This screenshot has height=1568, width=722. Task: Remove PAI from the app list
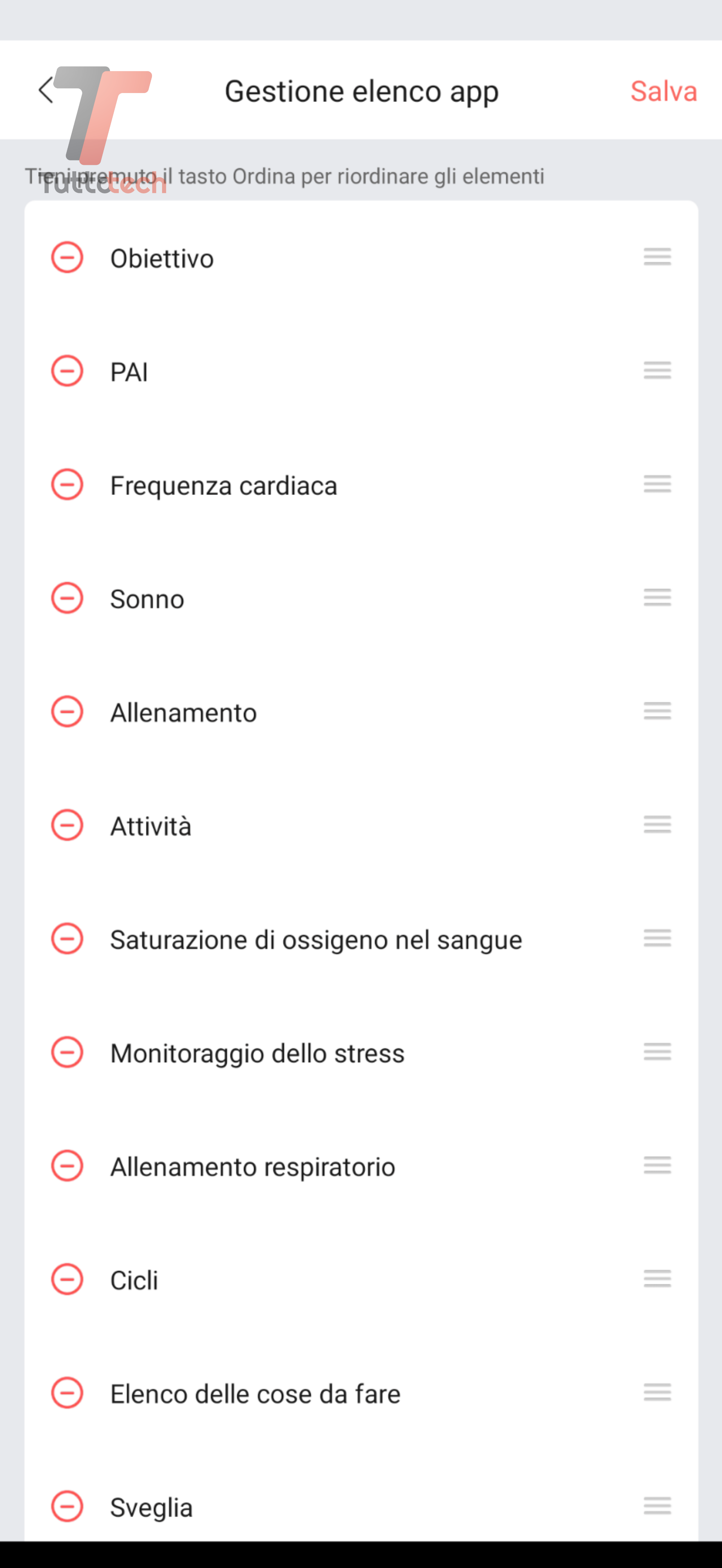(67, 371)
